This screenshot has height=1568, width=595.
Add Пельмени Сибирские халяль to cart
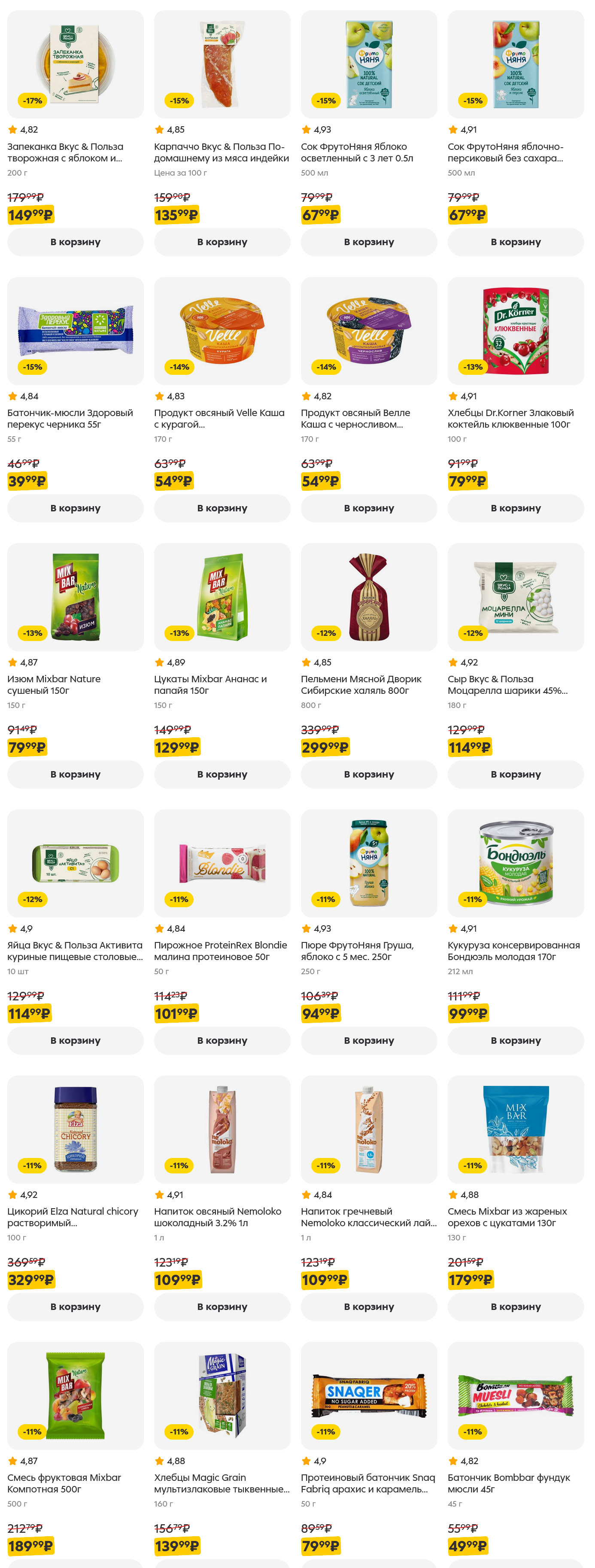pos(369,774)
